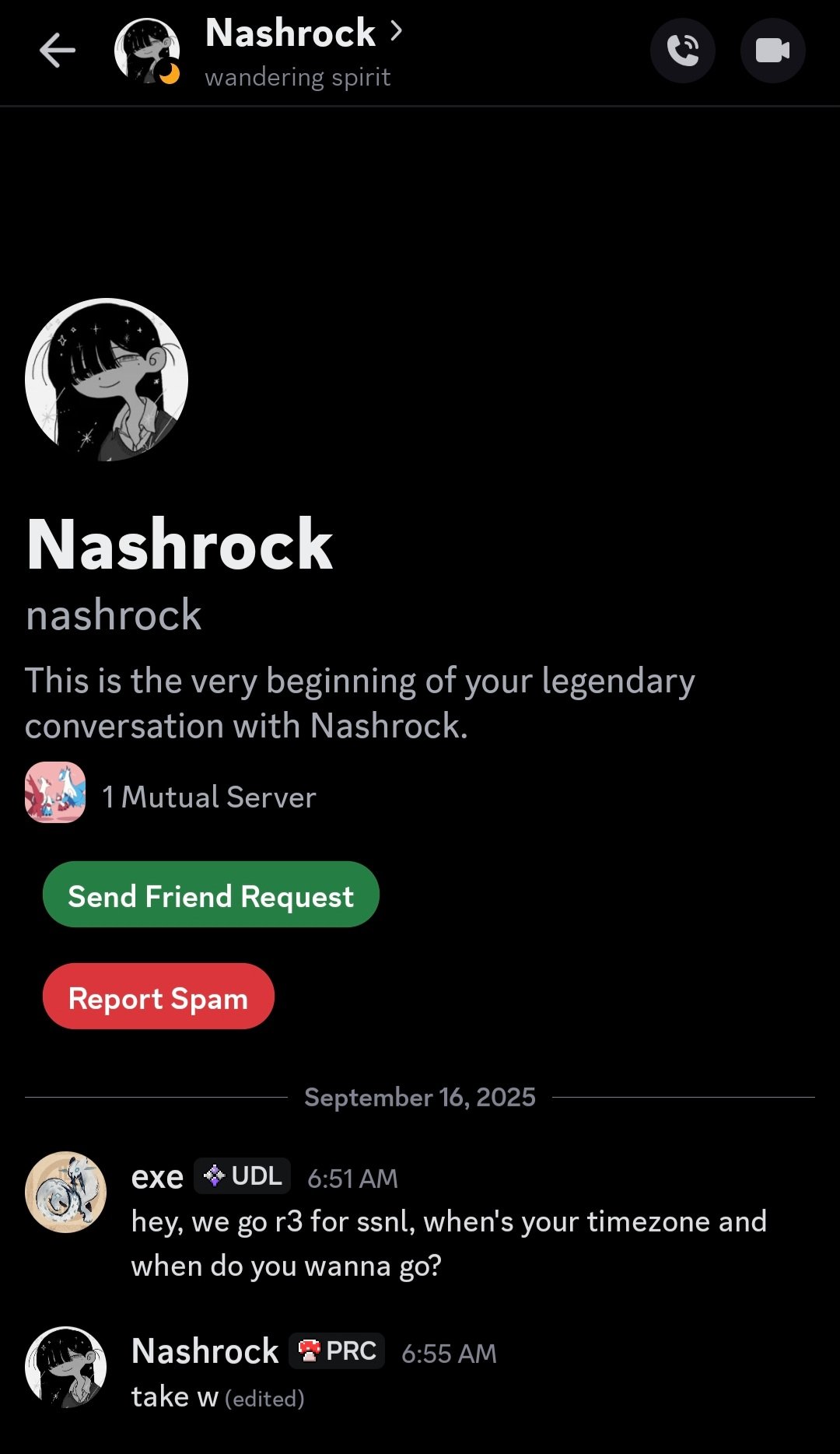
Task: Tap the PRC server tag beside Nashrock
Action: point(338,1351)
